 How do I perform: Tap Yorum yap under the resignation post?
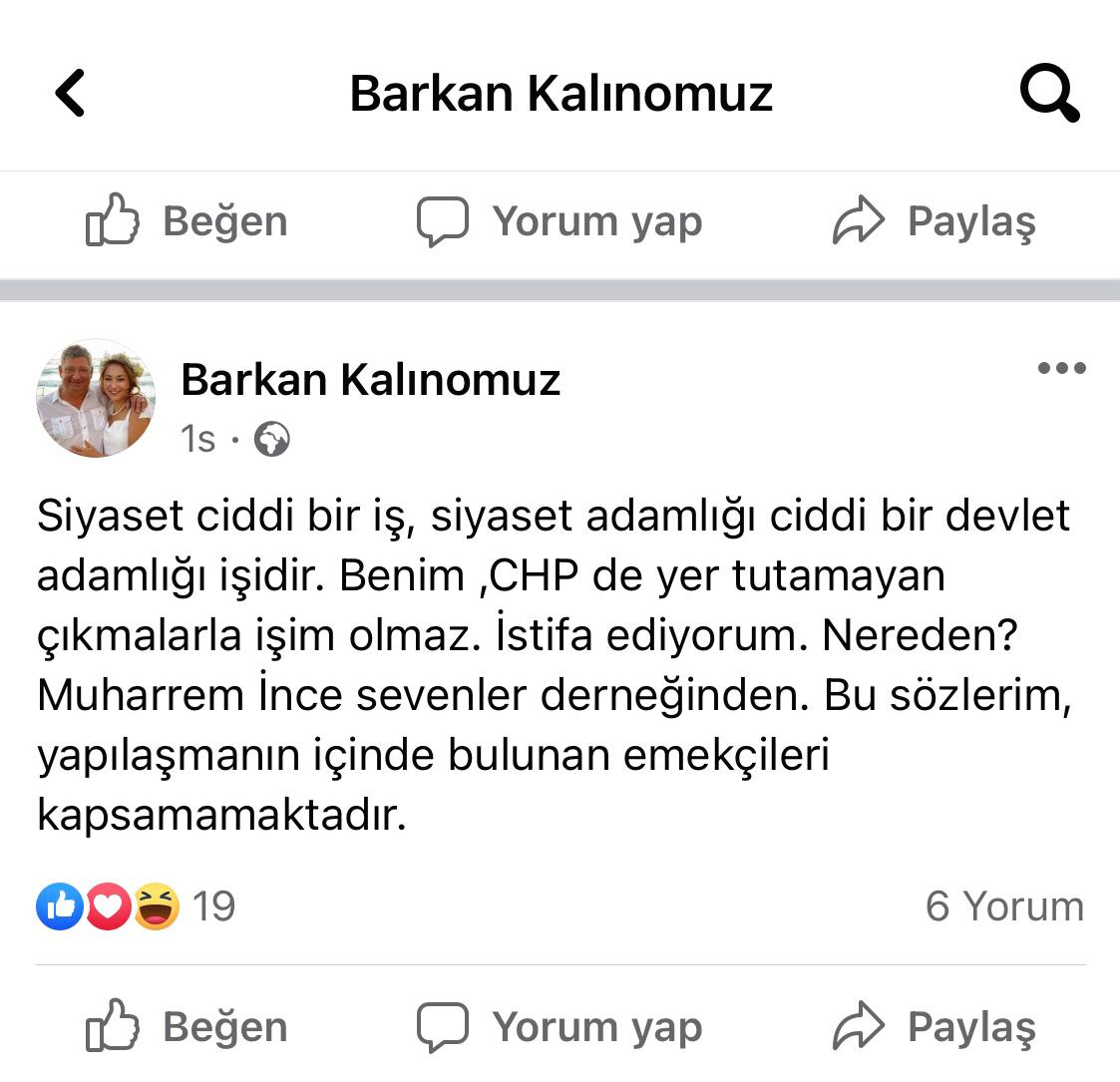pyautogui.click(x=560, y=1026)
